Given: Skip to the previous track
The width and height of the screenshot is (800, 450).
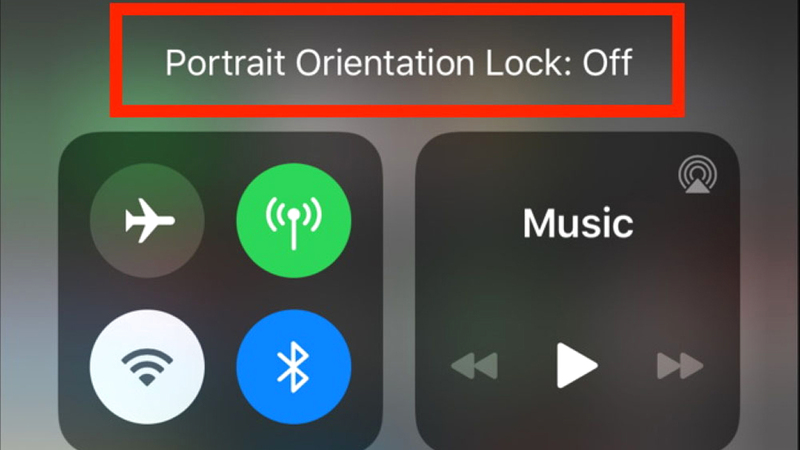Looking at the screenshot, I should point(474,366).
